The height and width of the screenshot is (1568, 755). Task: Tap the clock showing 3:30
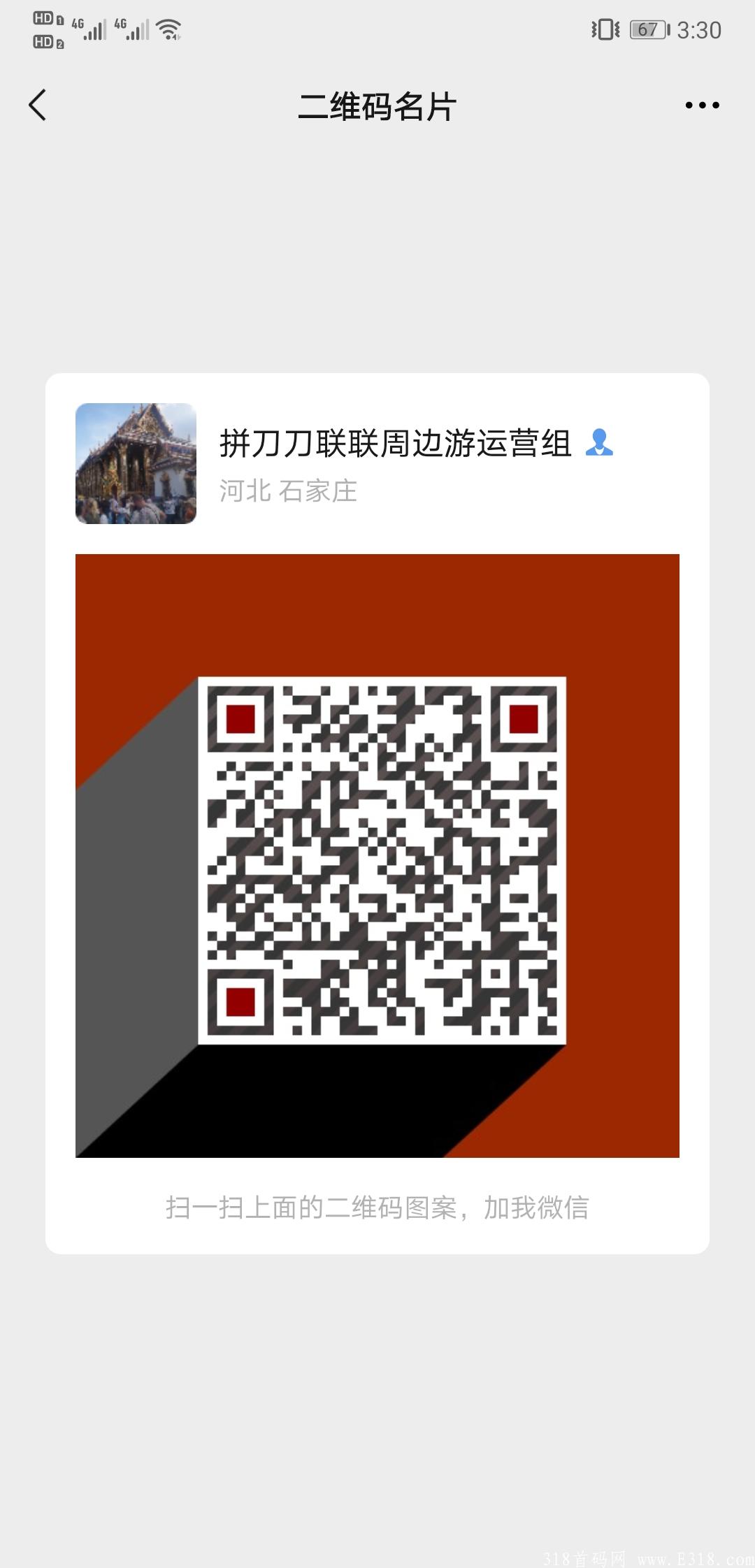point(700,29)
